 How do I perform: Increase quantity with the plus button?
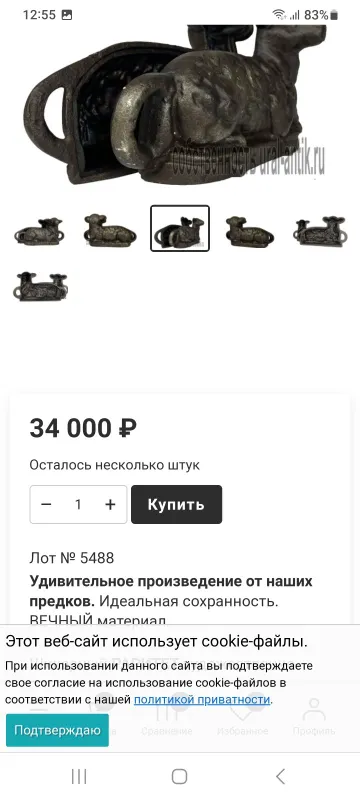pyautogui.click(x=110, y=504)
